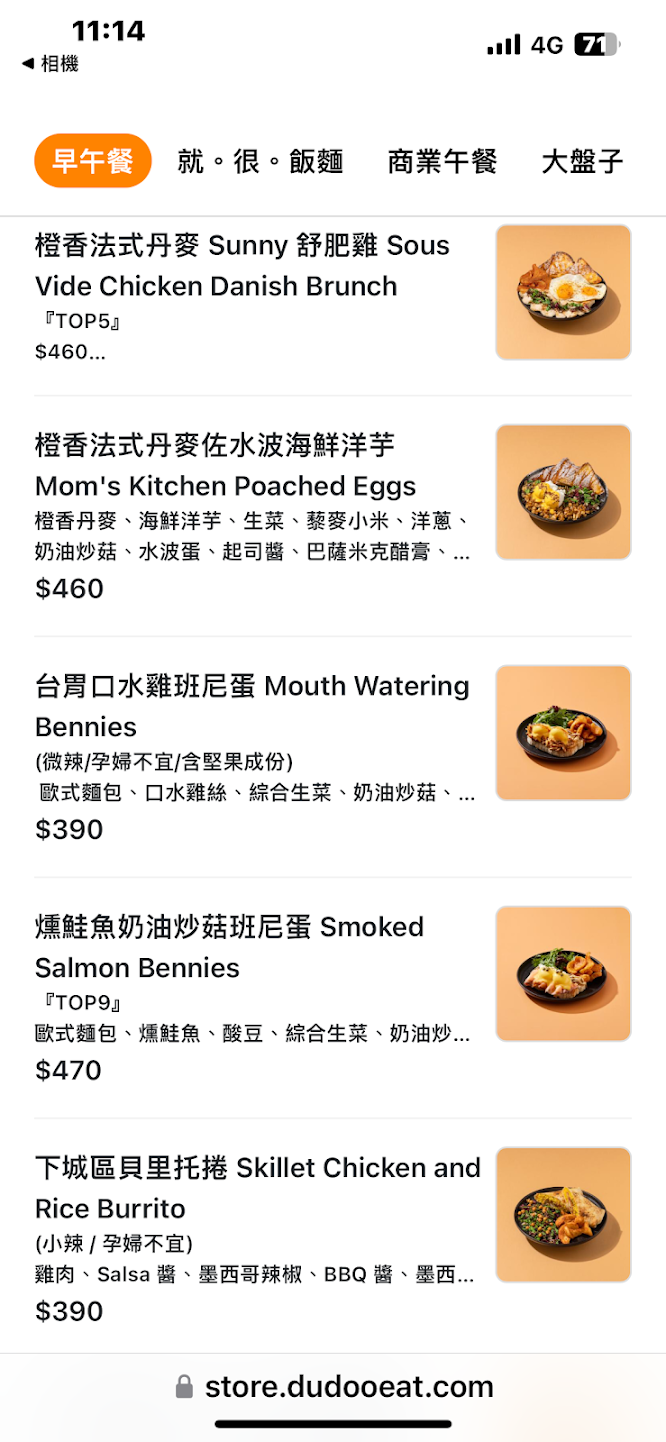
Task: Tap the store.dudooeat.com address bar
Action: pos(333,1387)
